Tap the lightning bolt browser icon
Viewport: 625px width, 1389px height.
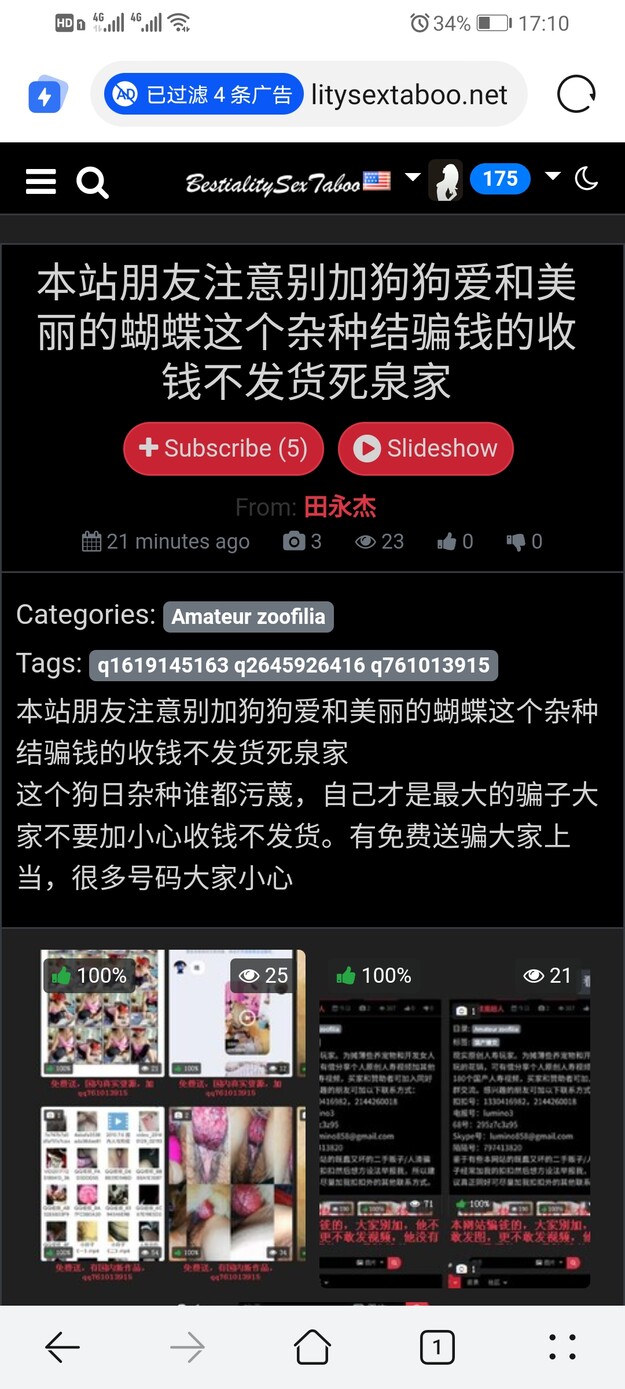click(46, 96)
